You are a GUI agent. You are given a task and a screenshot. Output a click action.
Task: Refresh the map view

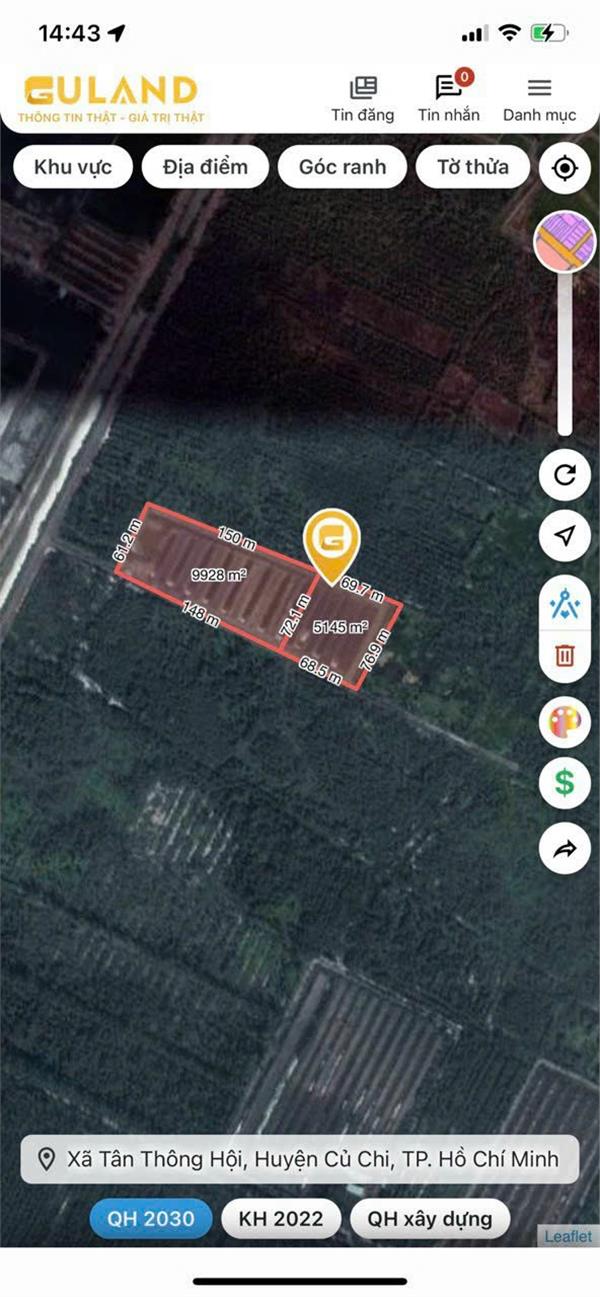tap(565, 474)
